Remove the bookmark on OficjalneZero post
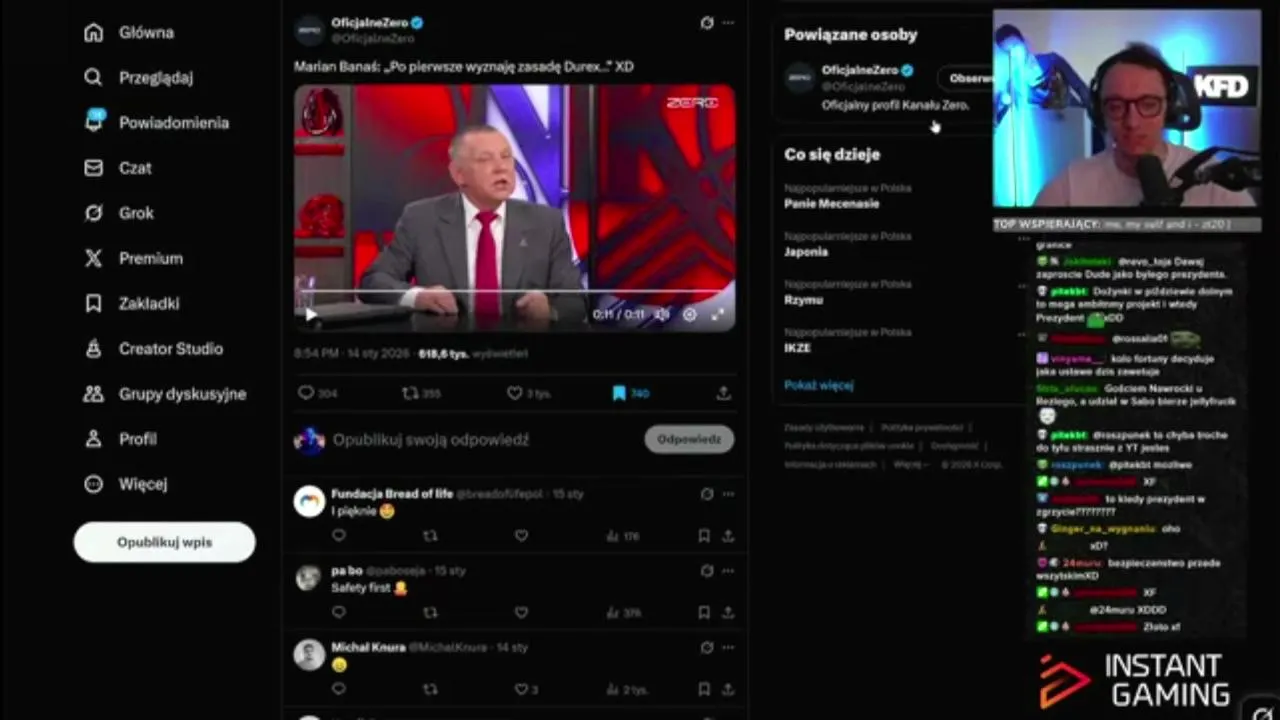The image size is (1280, 720). tap(619, 393)
